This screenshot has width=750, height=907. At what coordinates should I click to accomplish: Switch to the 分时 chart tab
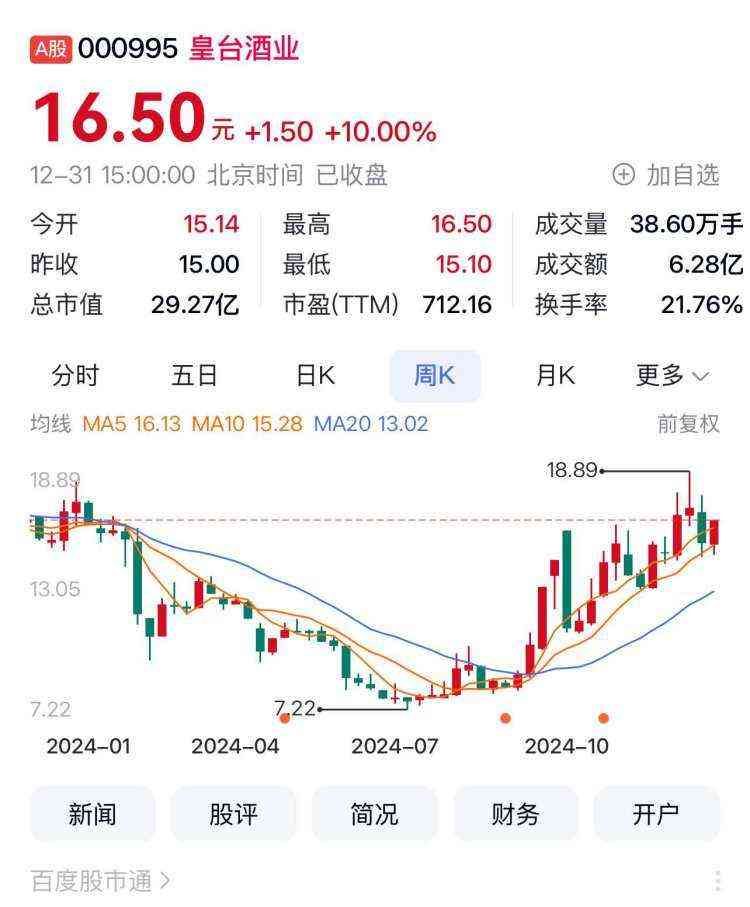point(76,376)
